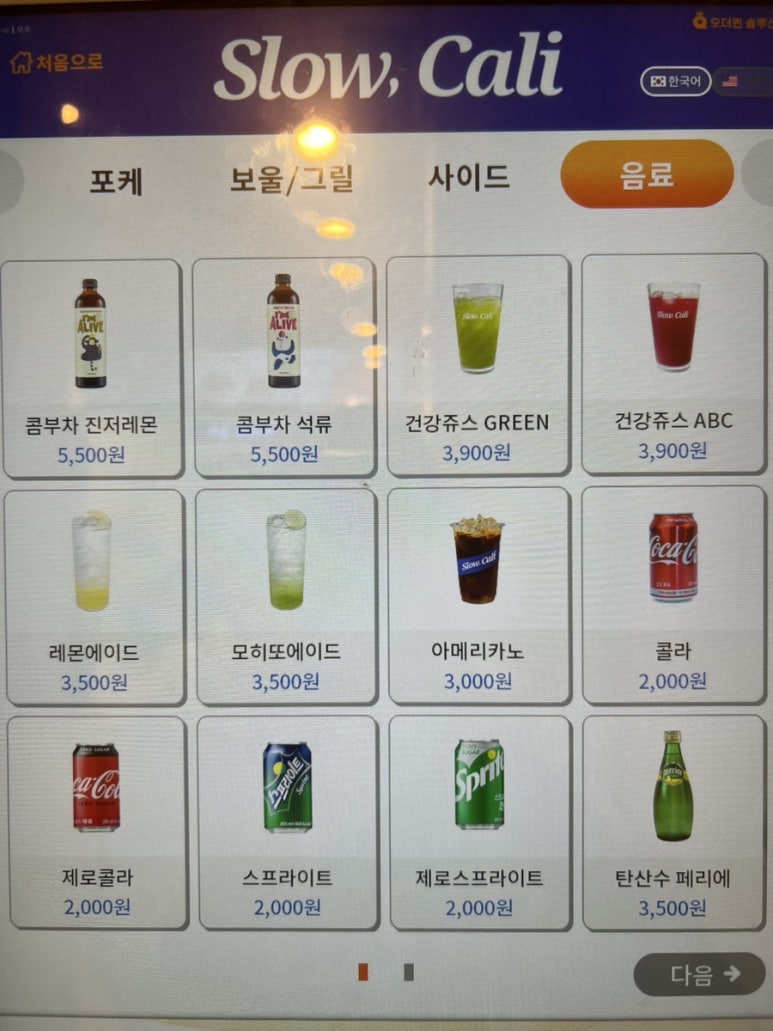The height and width of the screenshot is (1031, 773).
Task: Pick the 스프라이트 item
Action: click(288, 823)
